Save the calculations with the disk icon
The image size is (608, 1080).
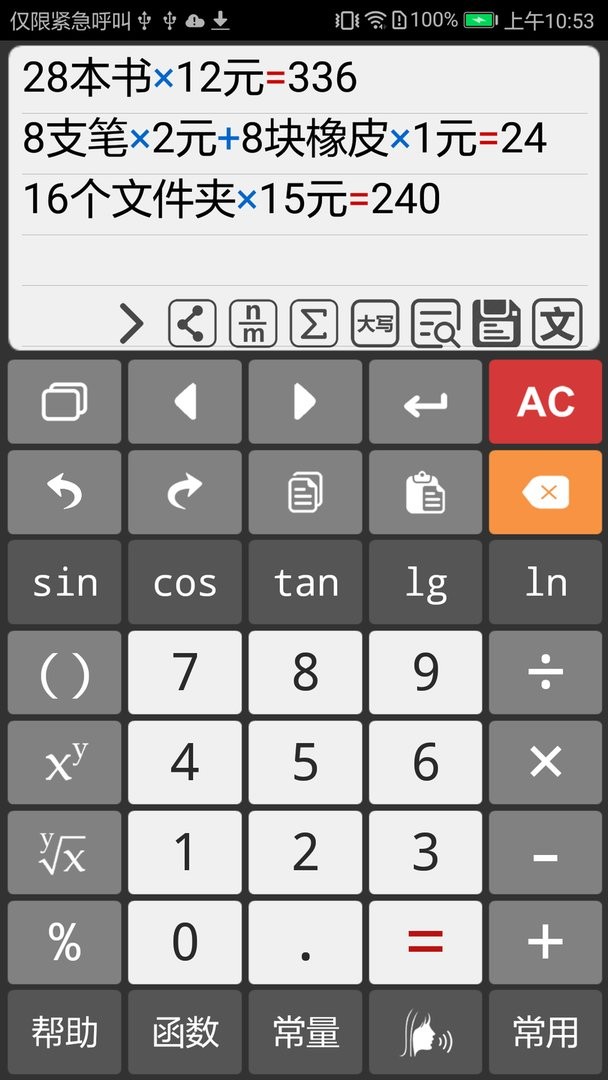[x=496, y=324]
